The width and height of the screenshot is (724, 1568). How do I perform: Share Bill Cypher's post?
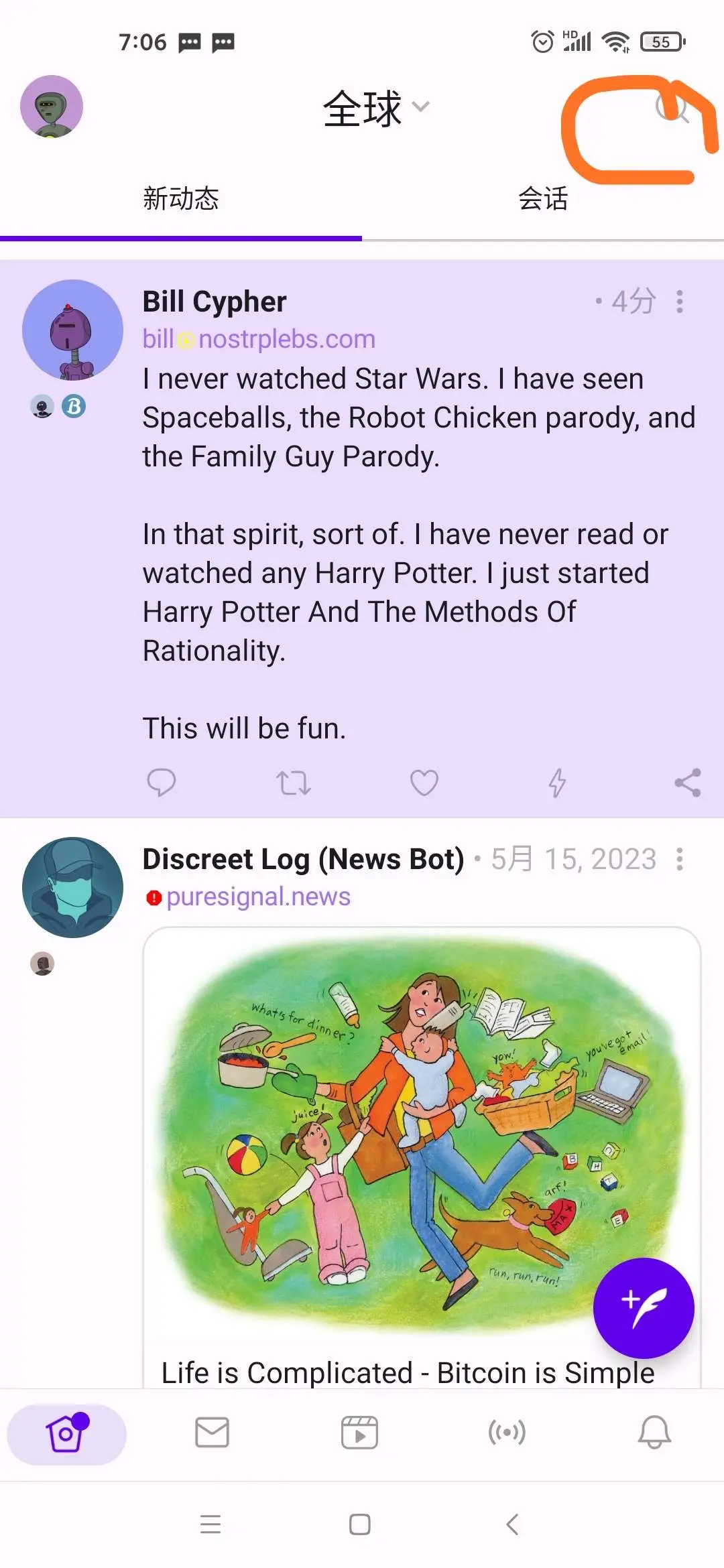[688, 782]
